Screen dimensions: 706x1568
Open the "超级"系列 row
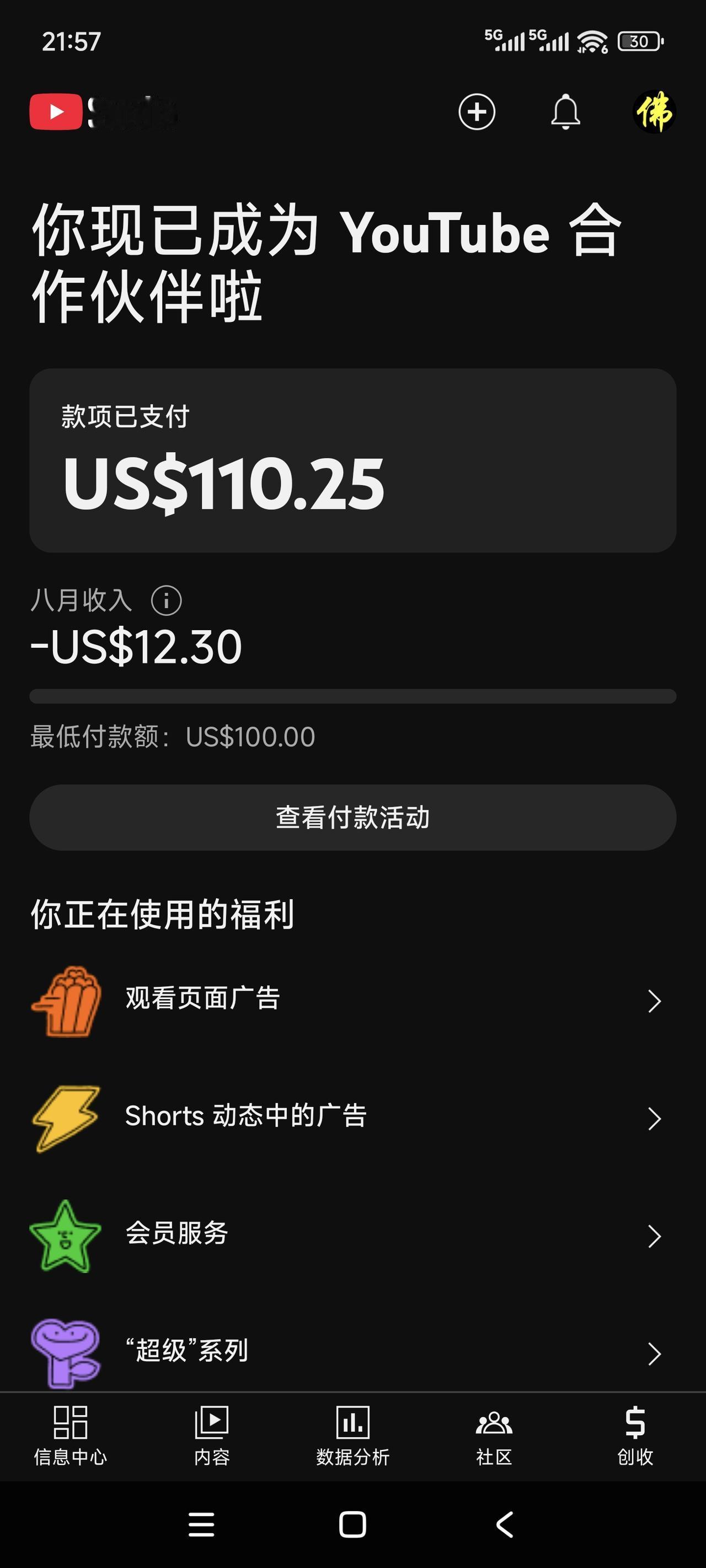point(352,1352)
